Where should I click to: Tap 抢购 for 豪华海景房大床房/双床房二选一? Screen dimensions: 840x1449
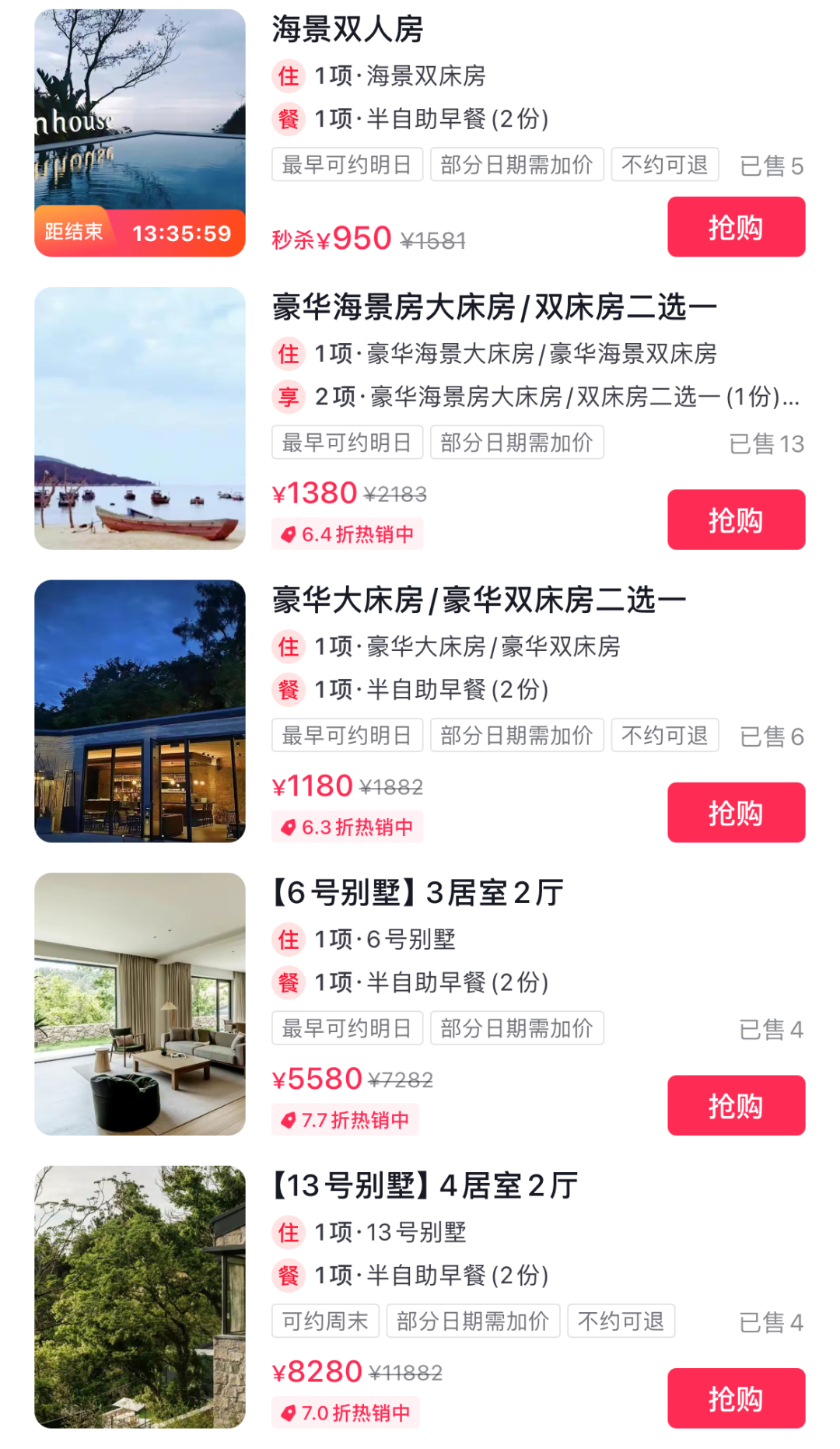coord(736,520)
